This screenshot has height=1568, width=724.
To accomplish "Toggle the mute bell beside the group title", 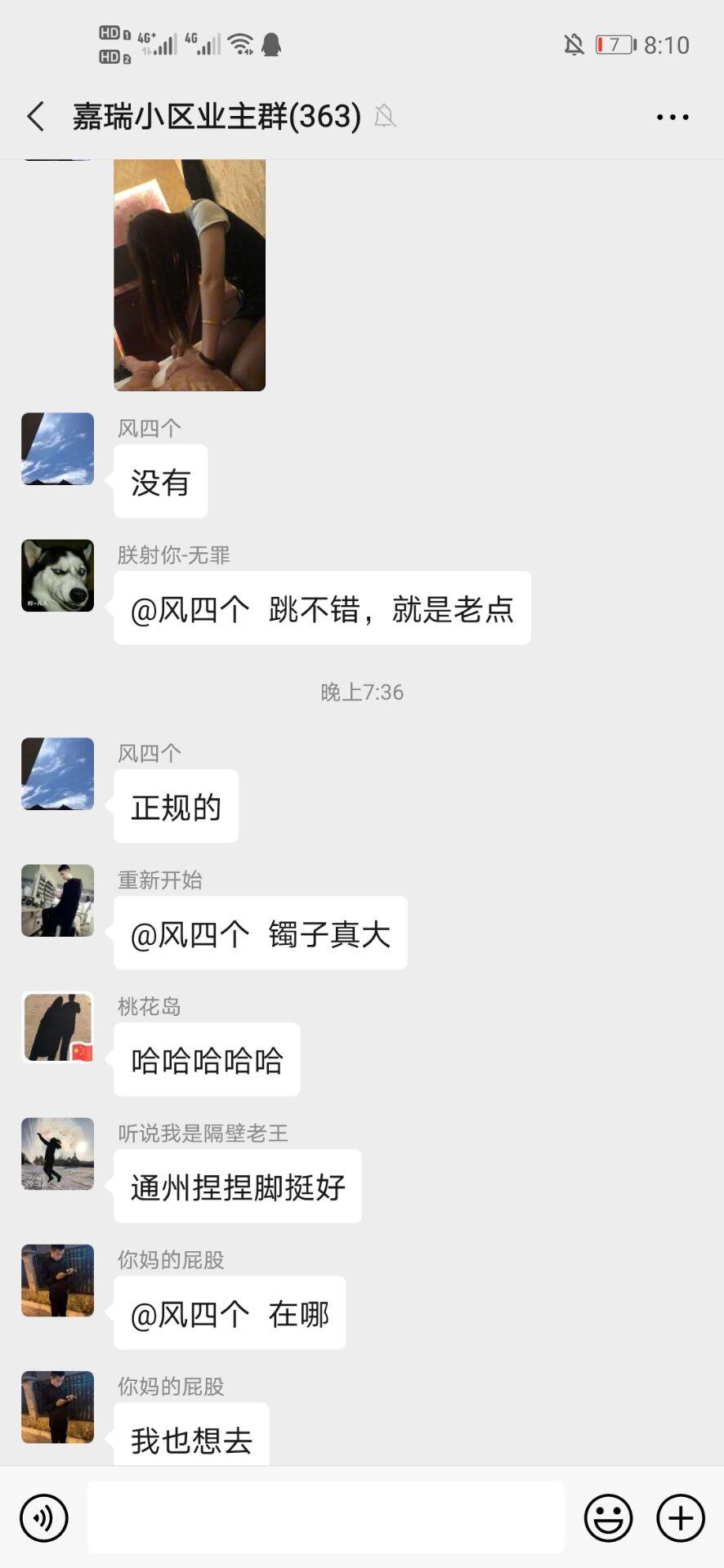I will [x=384, y=117].
